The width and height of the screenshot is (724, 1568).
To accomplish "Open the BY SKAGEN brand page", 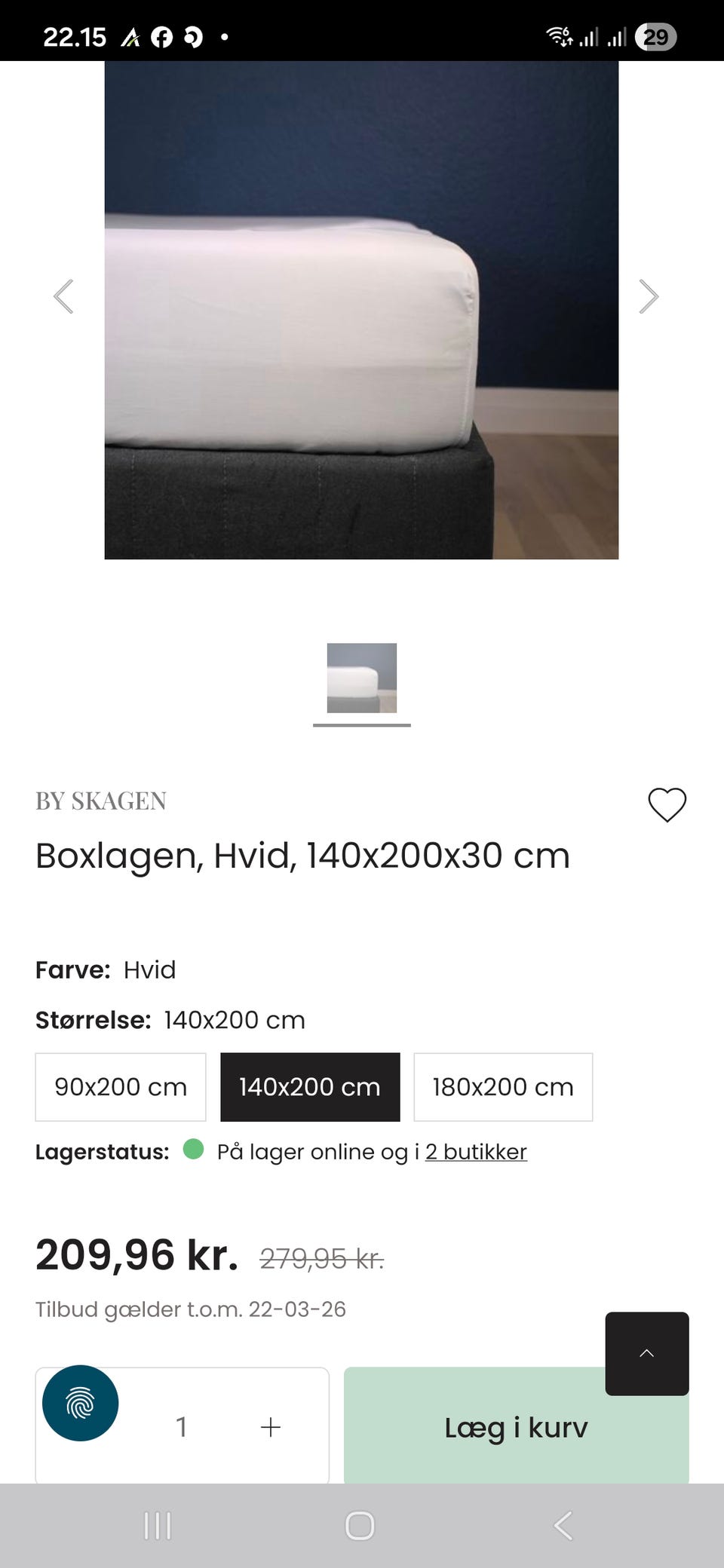I will coord(100,801).
